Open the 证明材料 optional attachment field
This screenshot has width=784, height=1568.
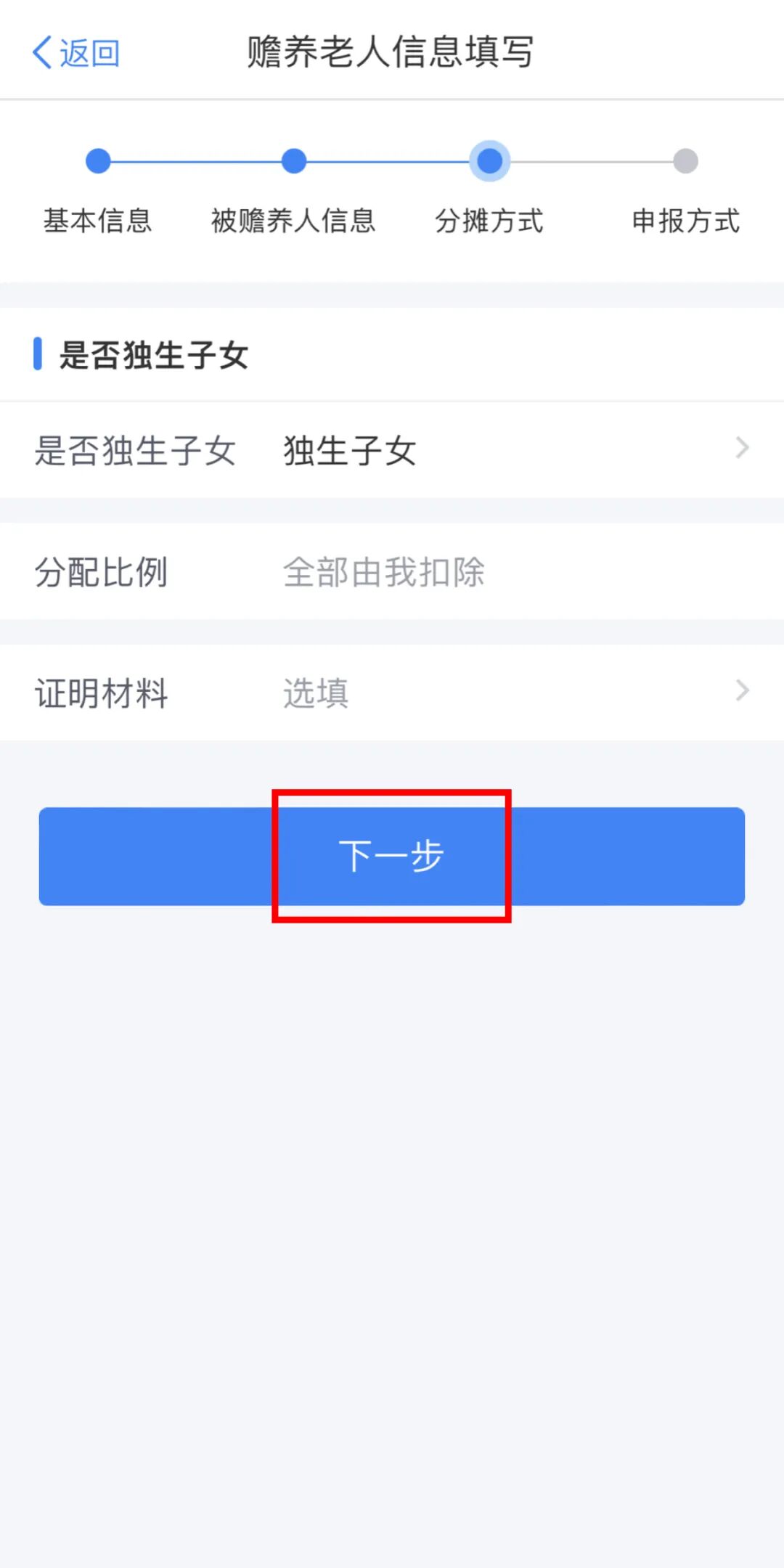click(x=392, y=690)
